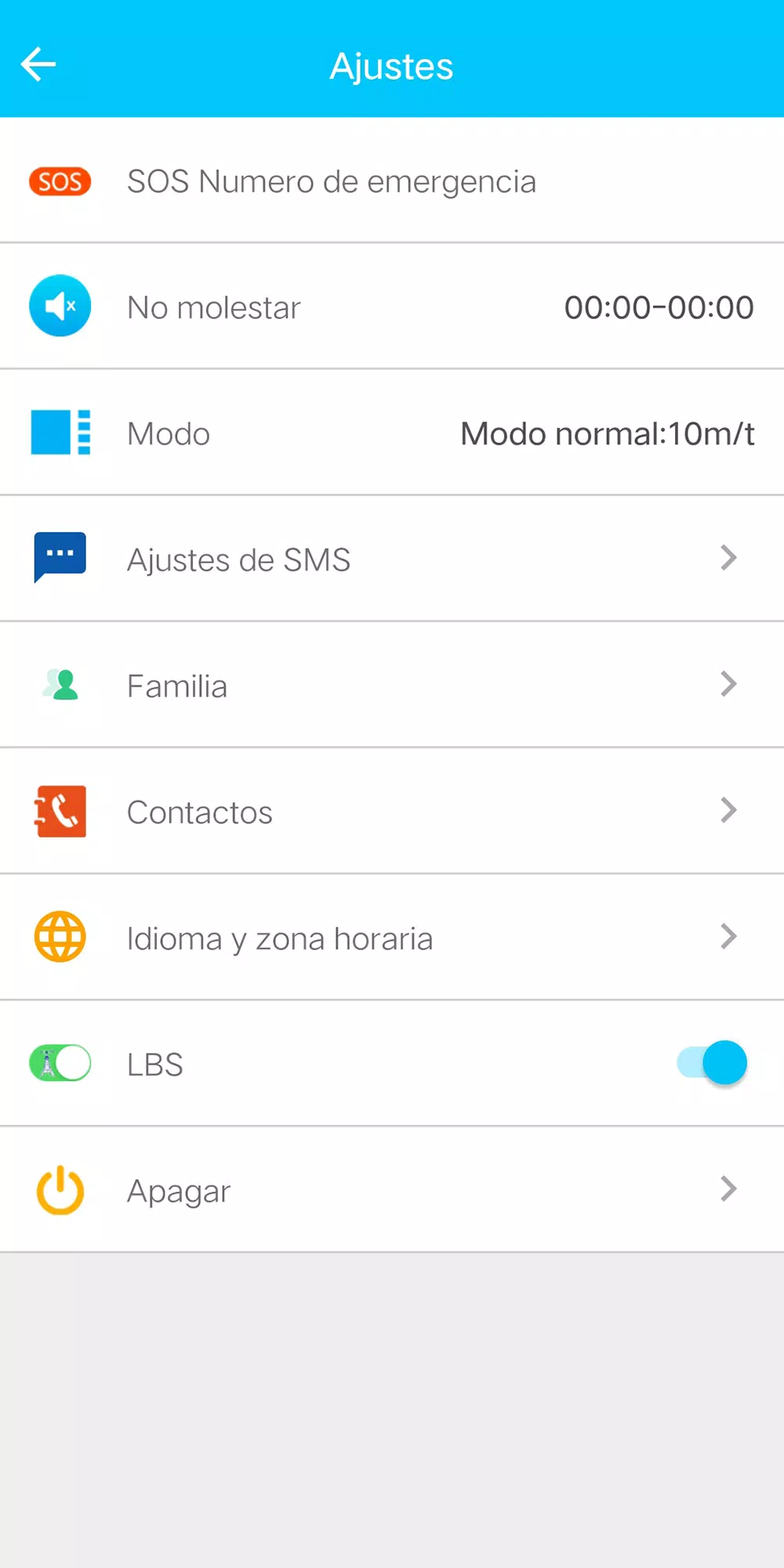
Task: Open the No molestar schedule
Action: click(392, 307)
